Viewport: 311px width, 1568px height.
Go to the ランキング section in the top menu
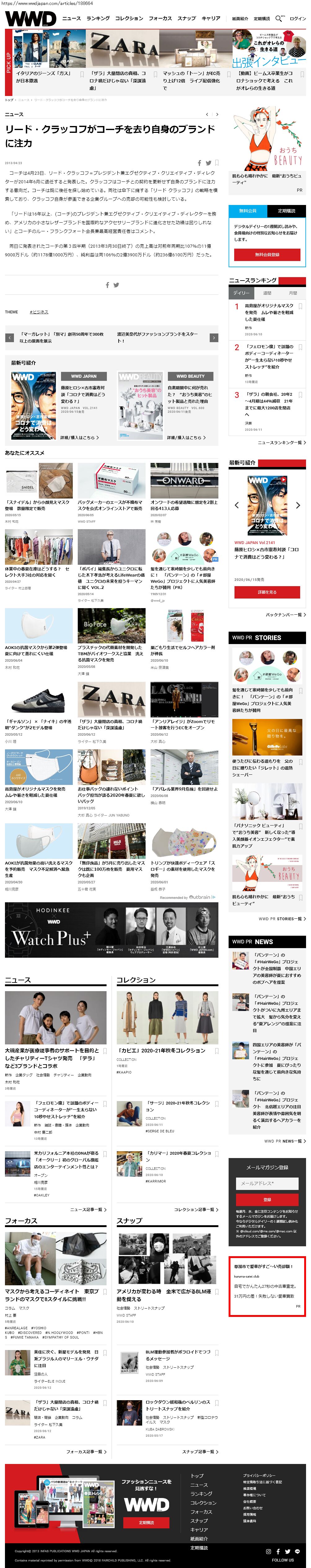[x=98, y=18]
